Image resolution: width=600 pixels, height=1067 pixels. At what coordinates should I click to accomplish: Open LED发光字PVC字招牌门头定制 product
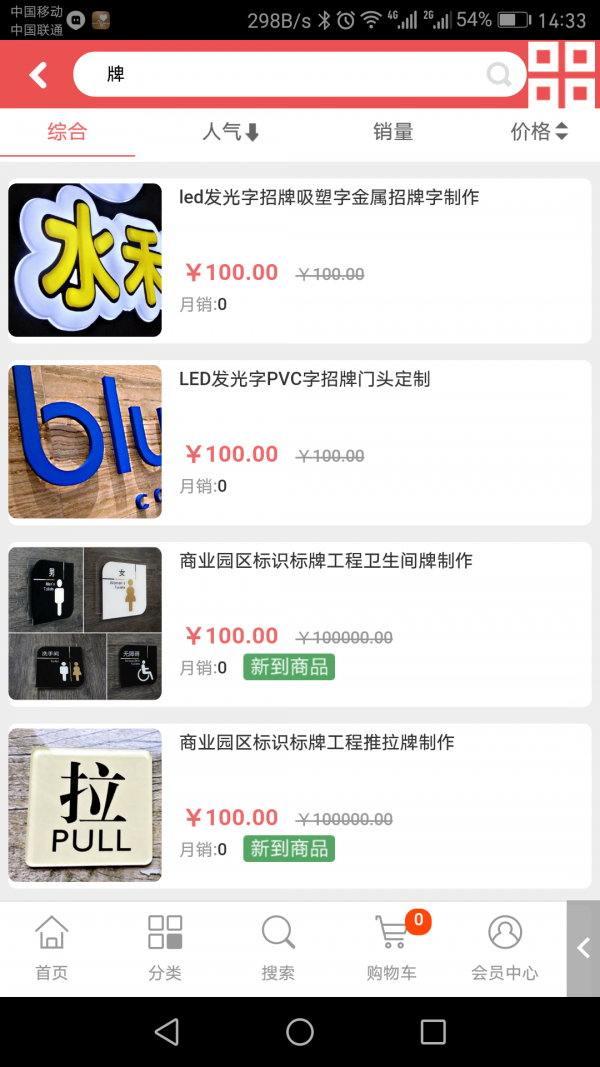click(x=304, y=380)
